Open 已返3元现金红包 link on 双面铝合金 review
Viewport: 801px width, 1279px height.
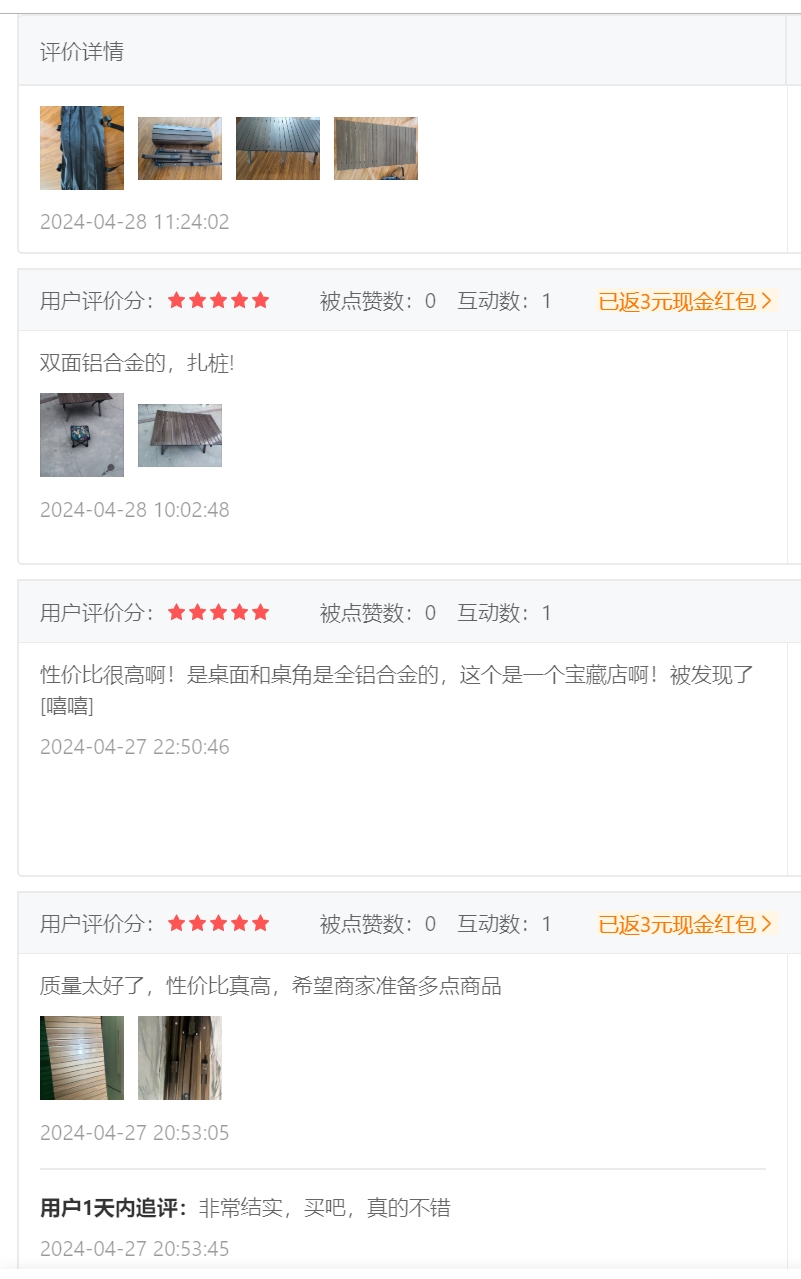pyautogui.click(x=686, y=301)
